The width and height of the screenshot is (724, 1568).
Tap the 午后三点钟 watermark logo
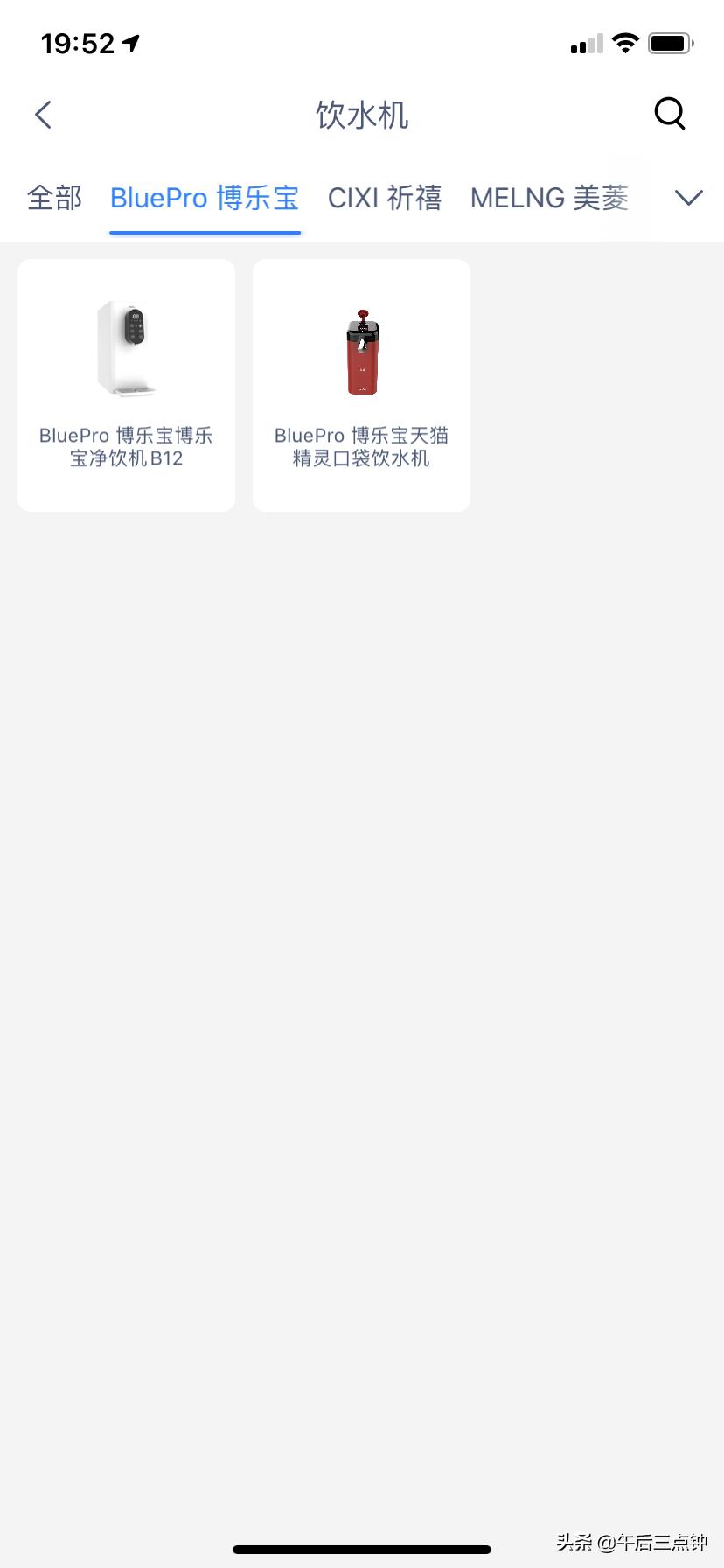coord(631,1542)
